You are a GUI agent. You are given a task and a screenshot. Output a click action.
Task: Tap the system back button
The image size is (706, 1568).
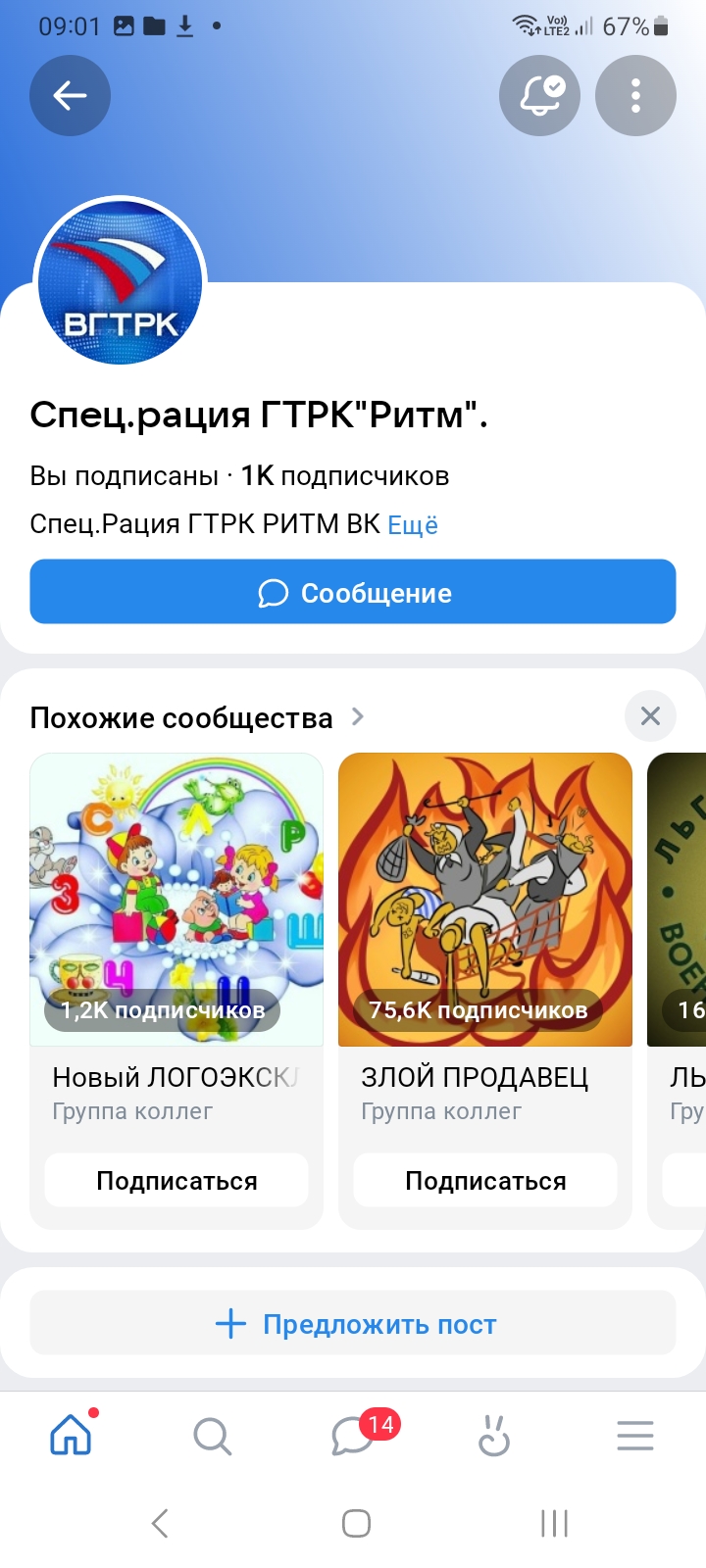coord(160,1523)
